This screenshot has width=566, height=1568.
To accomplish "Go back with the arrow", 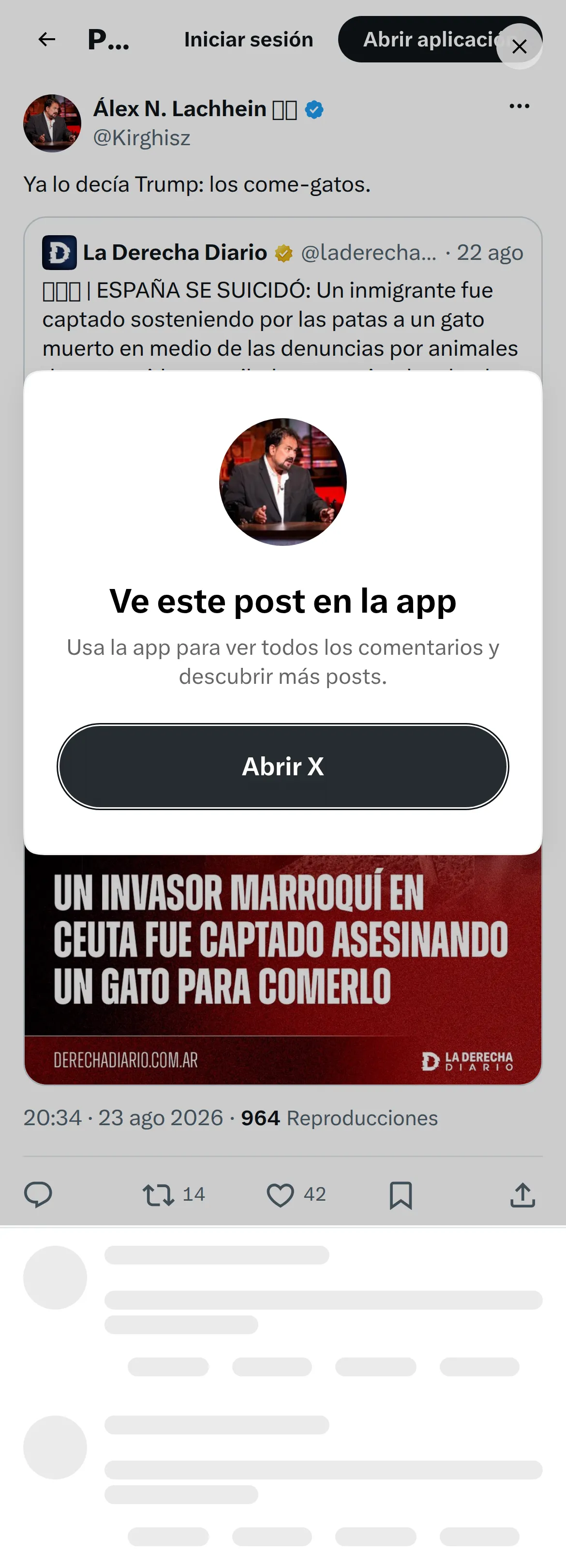I will [x=47, y=40].
